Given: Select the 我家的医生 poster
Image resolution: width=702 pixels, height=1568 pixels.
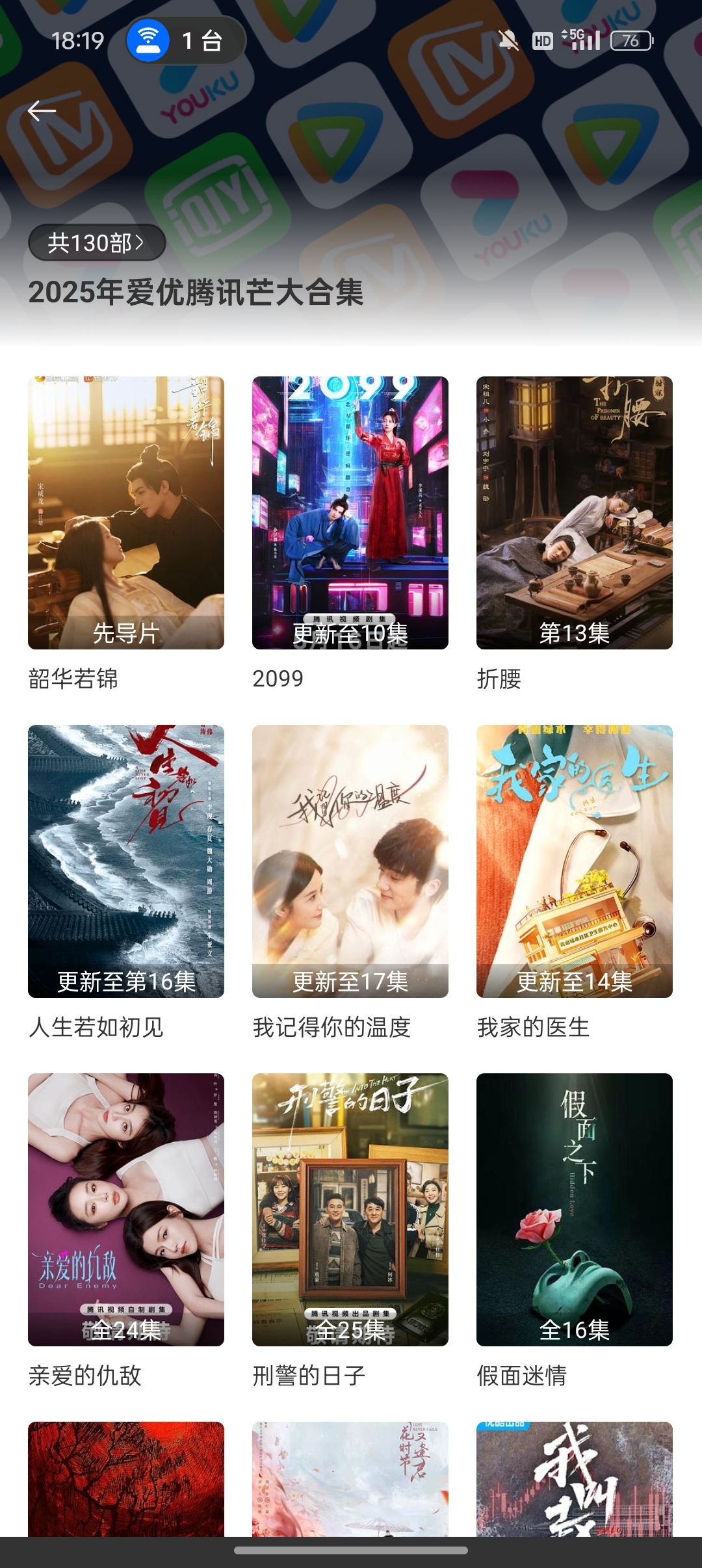Looking at the screenshot, I should tap(575, 861).
